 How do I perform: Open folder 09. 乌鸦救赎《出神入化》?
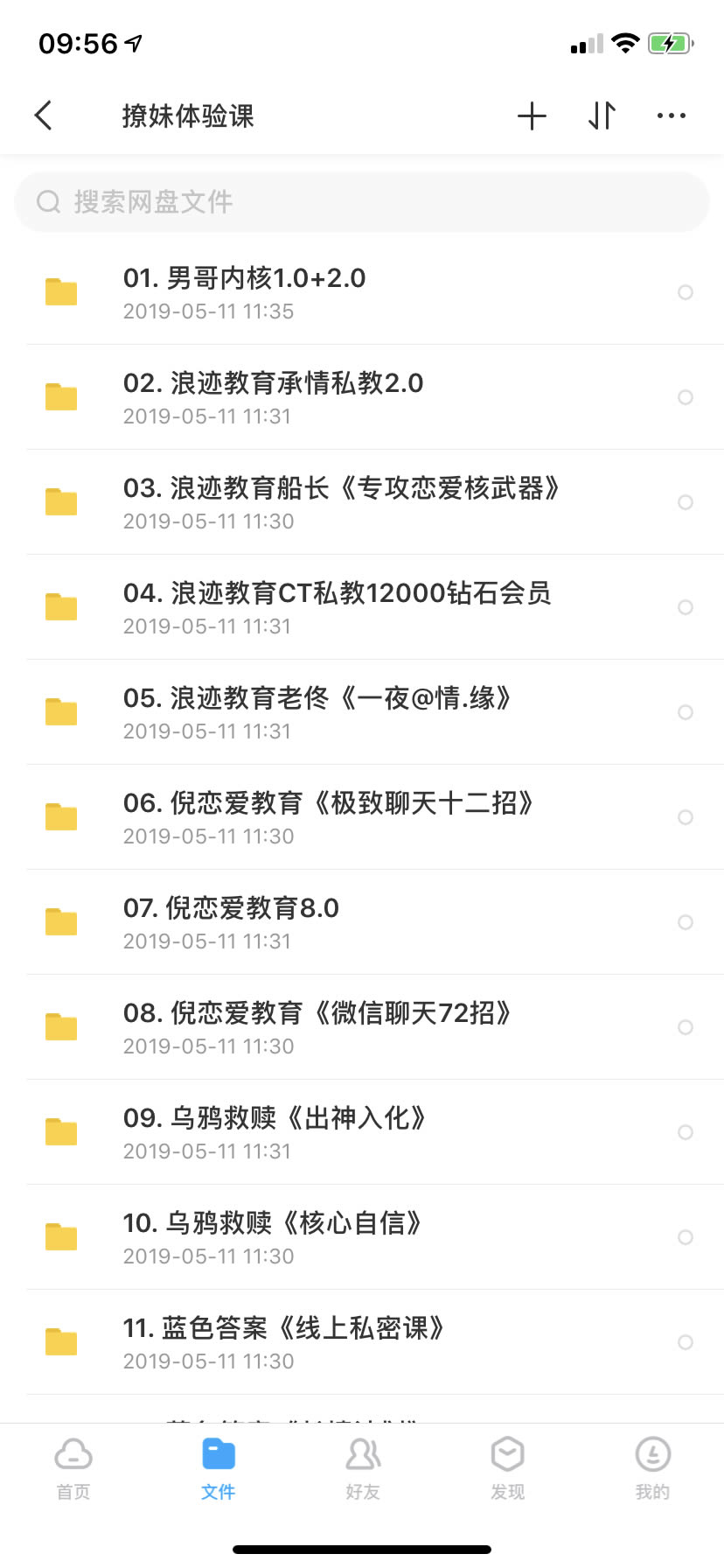[x=362, y=1132]
